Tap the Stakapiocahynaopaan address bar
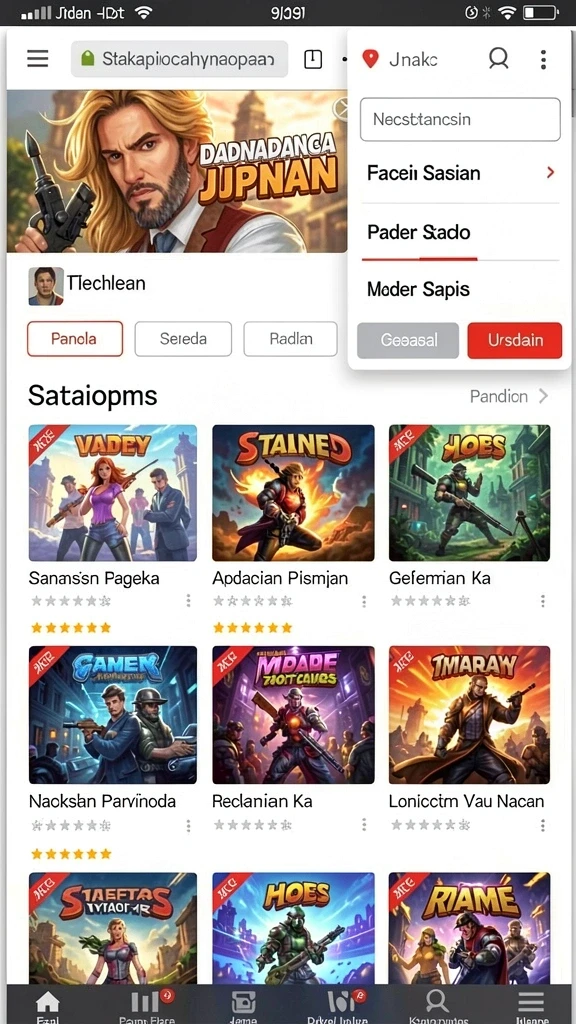 click(x=180, y=59)
